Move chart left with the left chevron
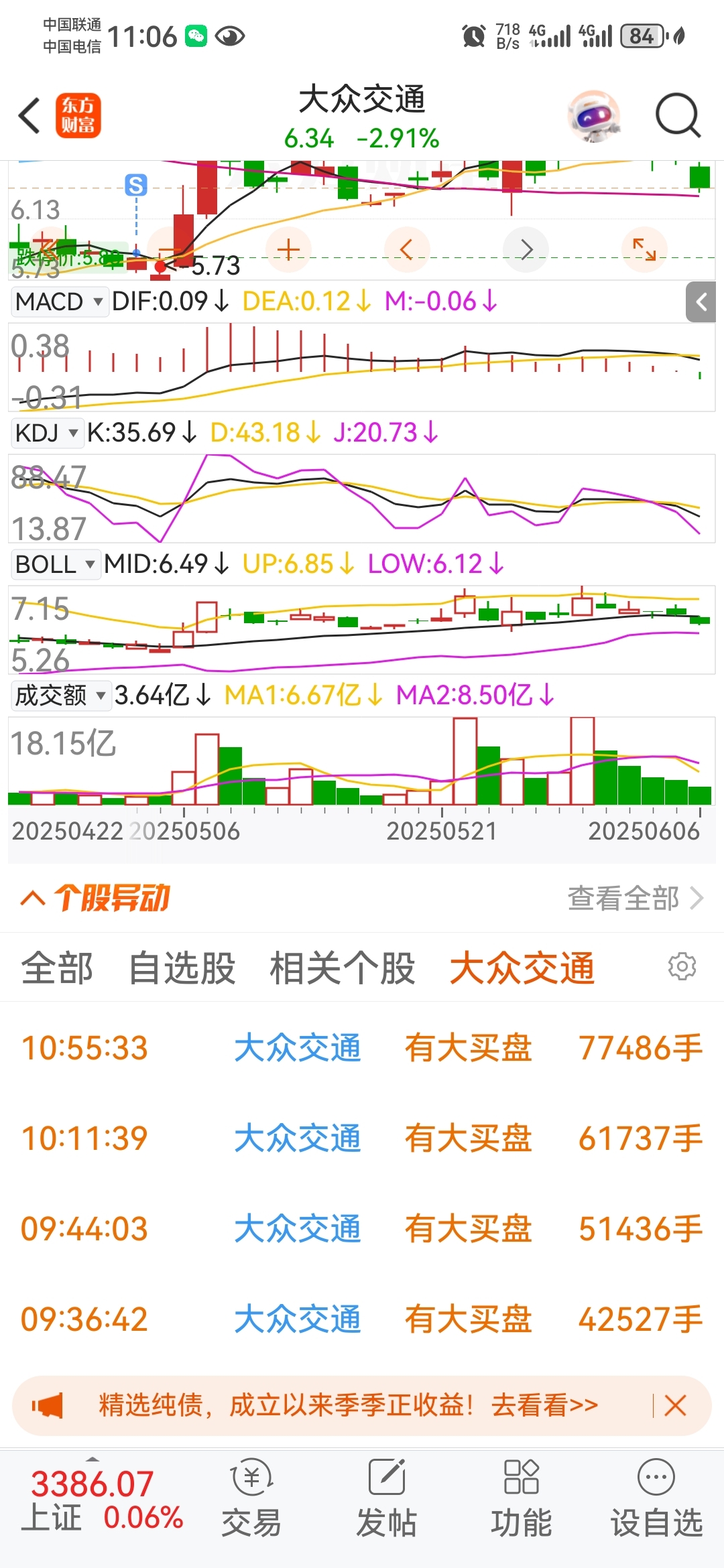This screenshot has width=724, height=1568. click(406, 249)
